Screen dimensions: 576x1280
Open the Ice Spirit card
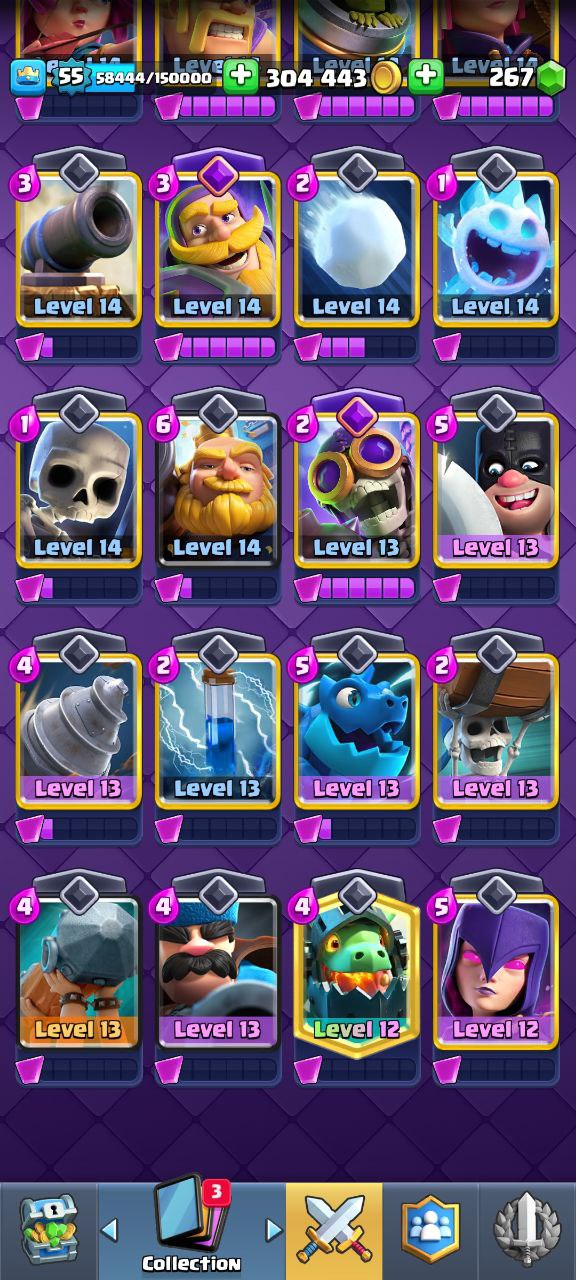(496, 252)
